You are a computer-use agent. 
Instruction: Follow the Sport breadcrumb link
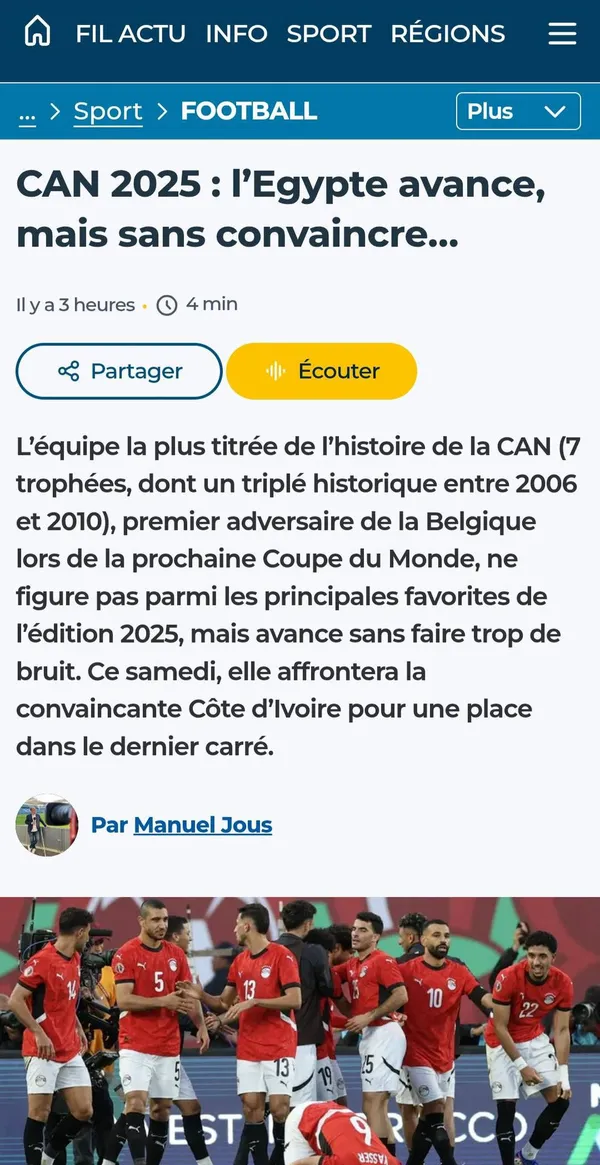pyautogui.click(x=108, y=112)
